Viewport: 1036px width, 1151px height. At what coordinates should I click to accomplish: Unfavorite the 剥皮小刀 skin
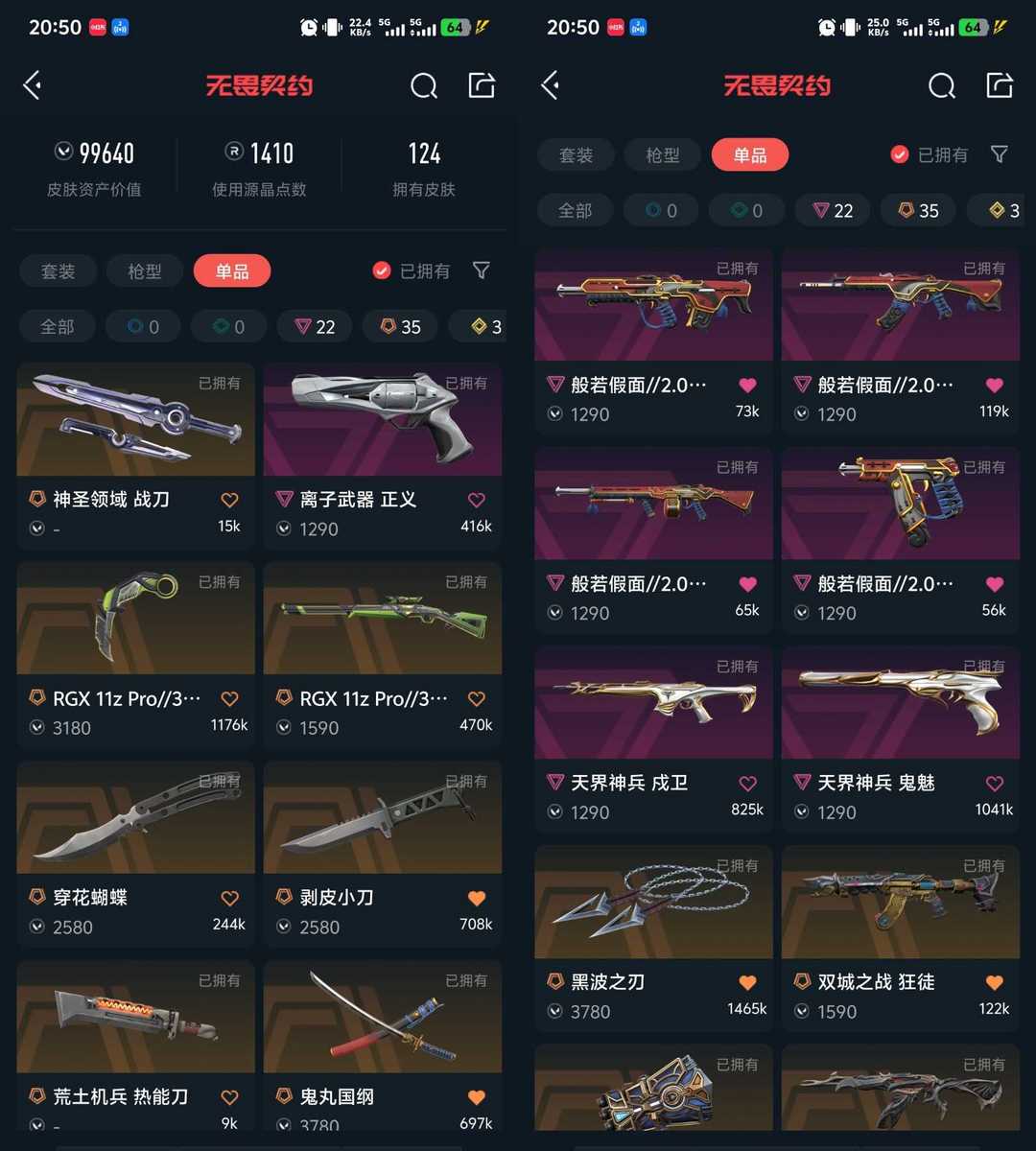coord(476,899)
